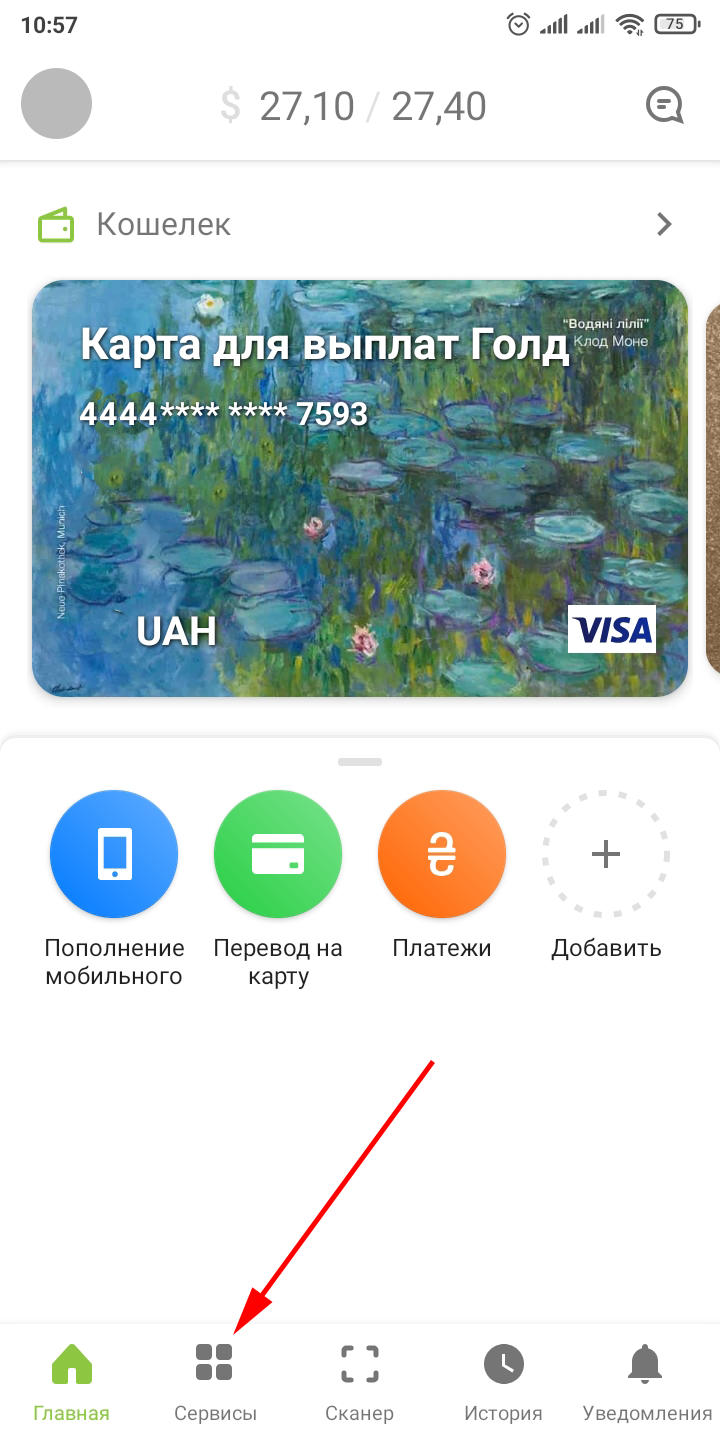Tap the exchange rate 27,10 / 27,40
The height and width of the screenshot is (1440, 720).
(x=354, y=106)
